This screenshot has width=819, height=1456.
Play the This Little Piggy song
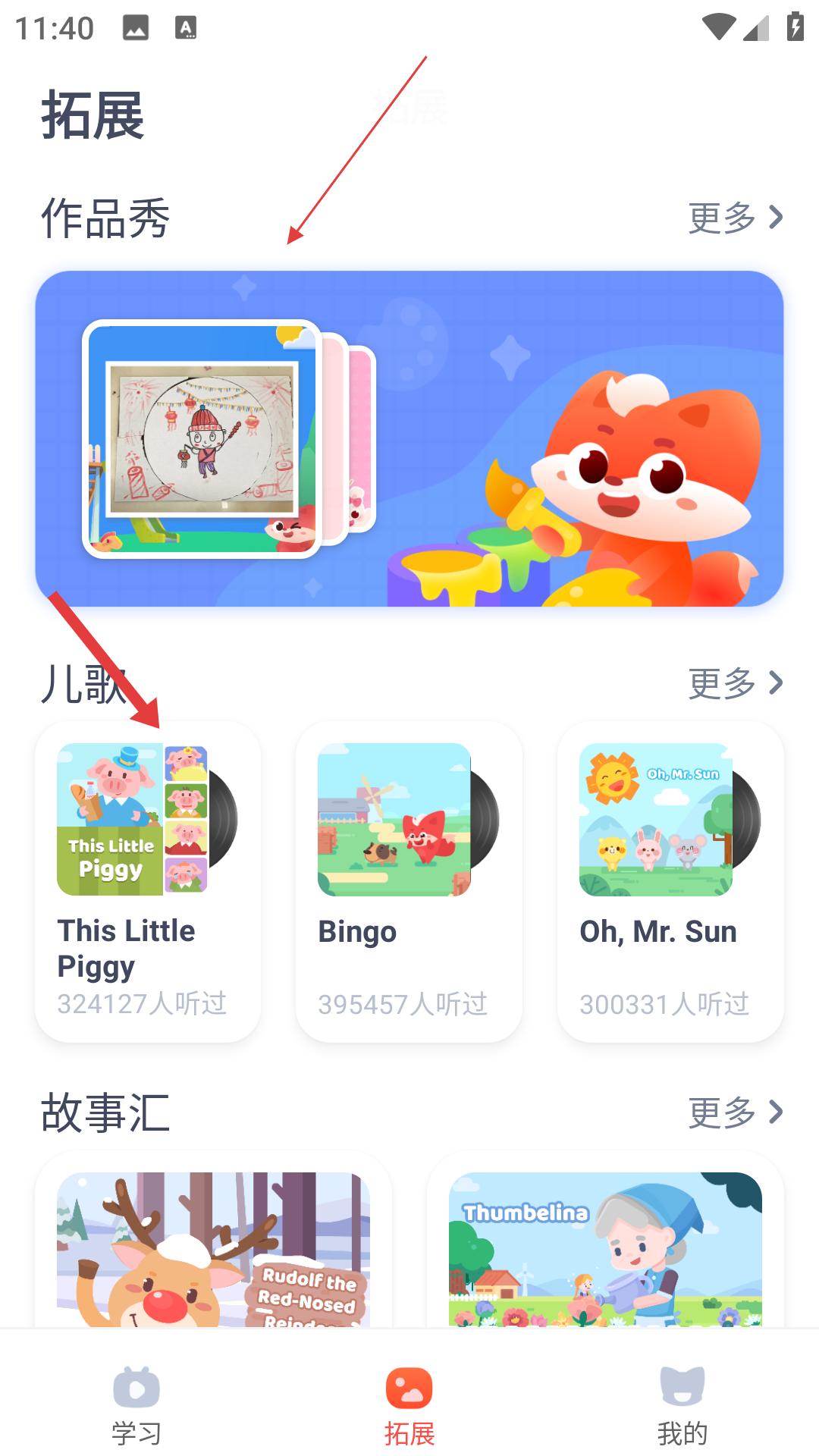coord(148,881)
